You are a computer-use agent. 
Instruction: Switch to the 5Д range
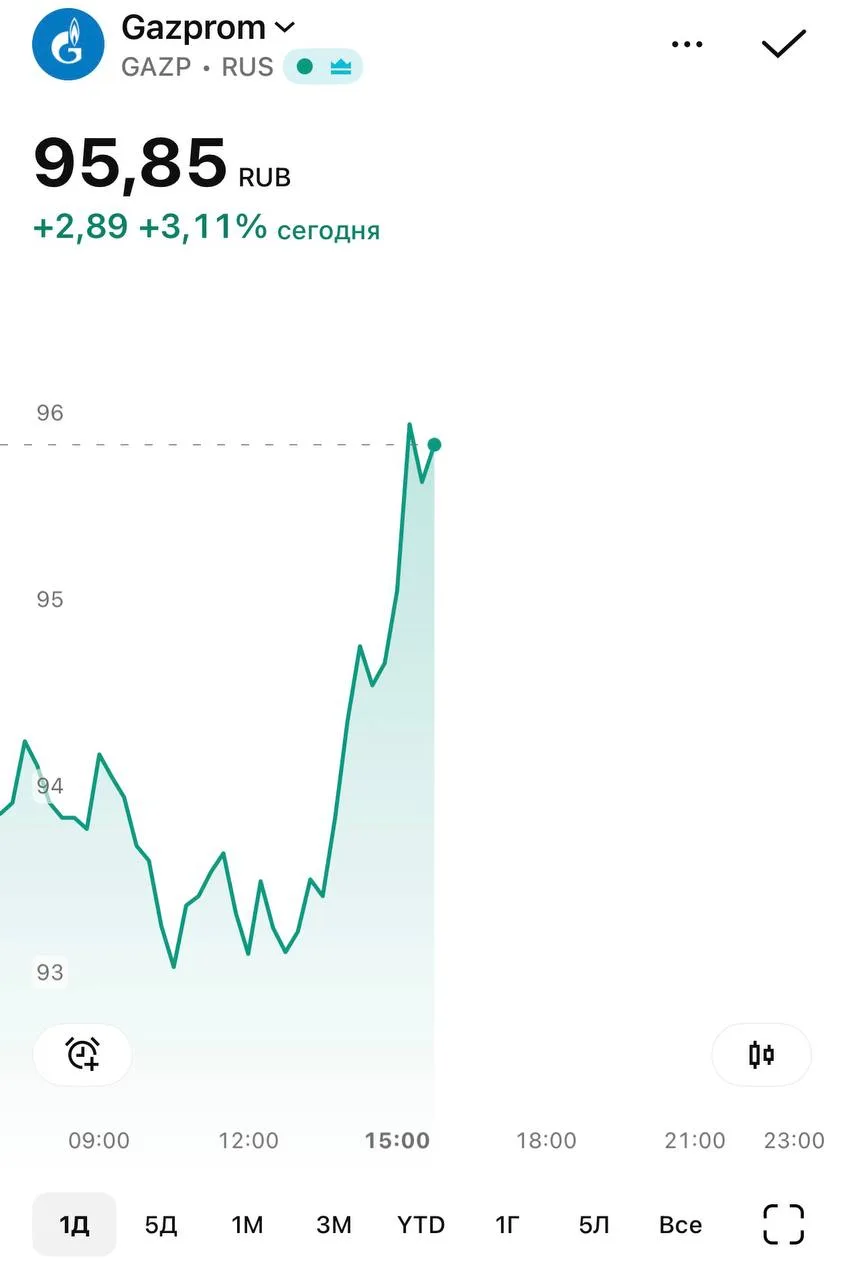[x=161, y=1225]
